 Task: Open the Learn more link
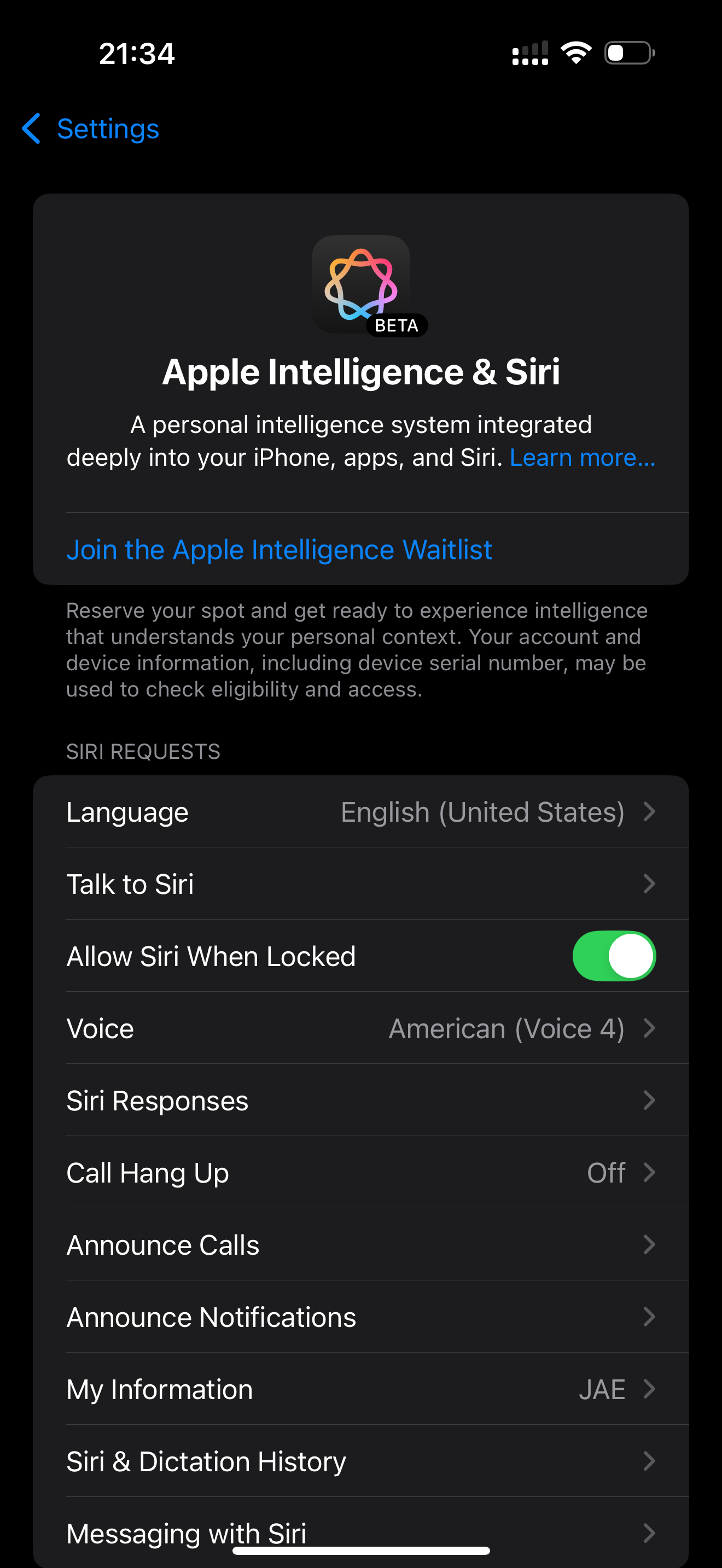coord(582,457)
